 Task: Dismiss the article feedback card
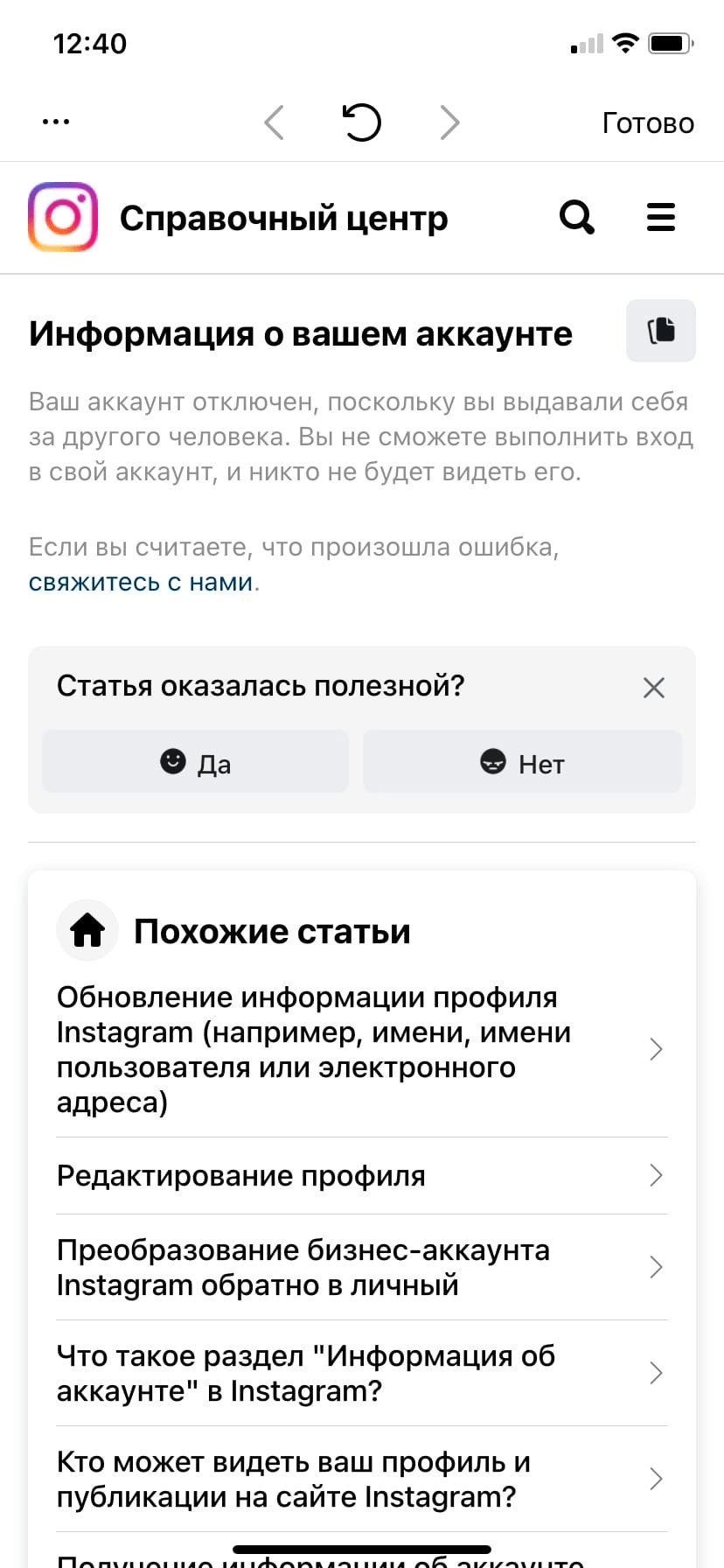point(654,688)
